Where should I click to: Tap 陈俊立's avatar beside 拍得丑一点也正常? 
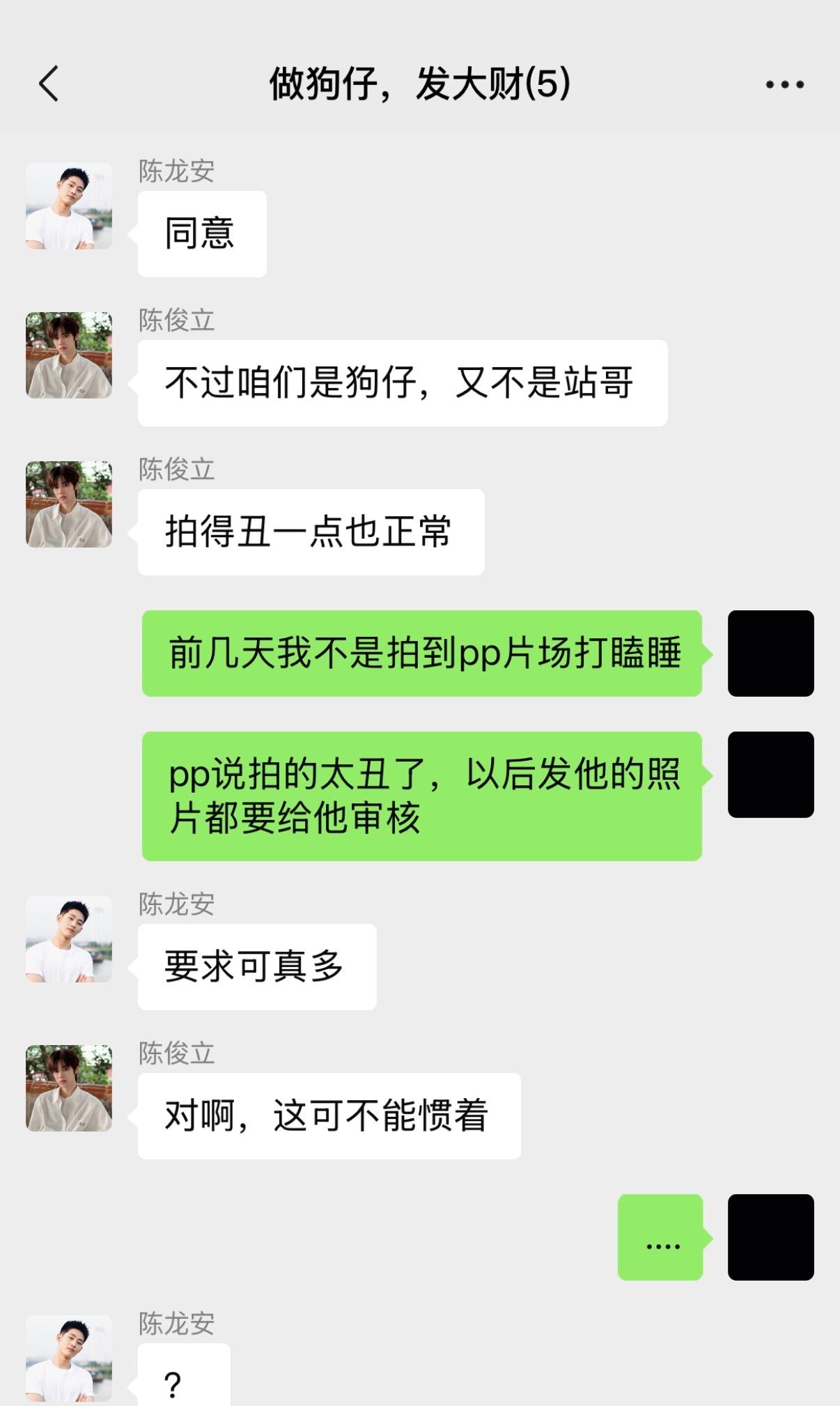pyautogui.click(x=69, y=504)
